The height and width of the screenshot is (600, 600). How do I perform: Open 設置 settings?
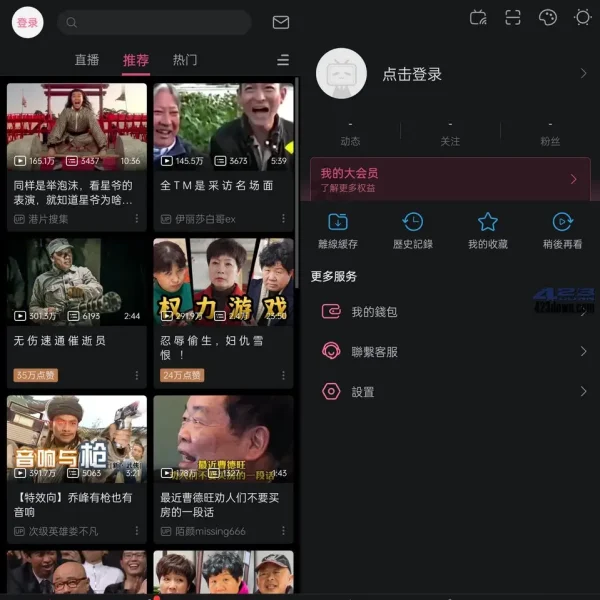(x=449, y=392)
